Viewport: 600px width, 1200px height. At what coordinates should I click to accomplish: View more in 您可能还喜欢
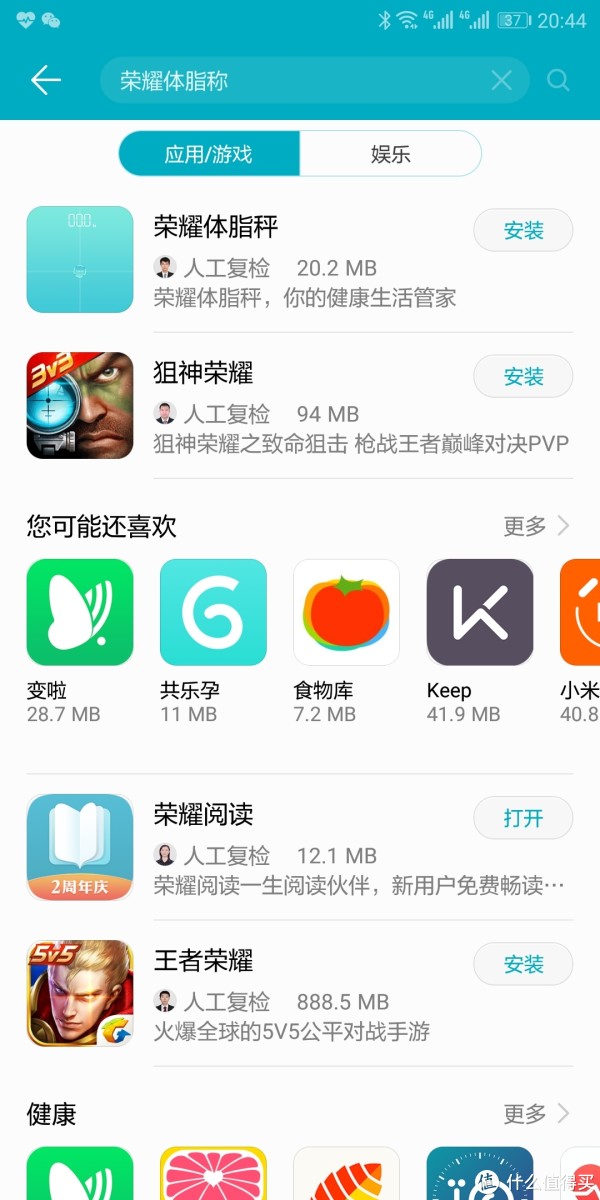[x=536, y=526]
